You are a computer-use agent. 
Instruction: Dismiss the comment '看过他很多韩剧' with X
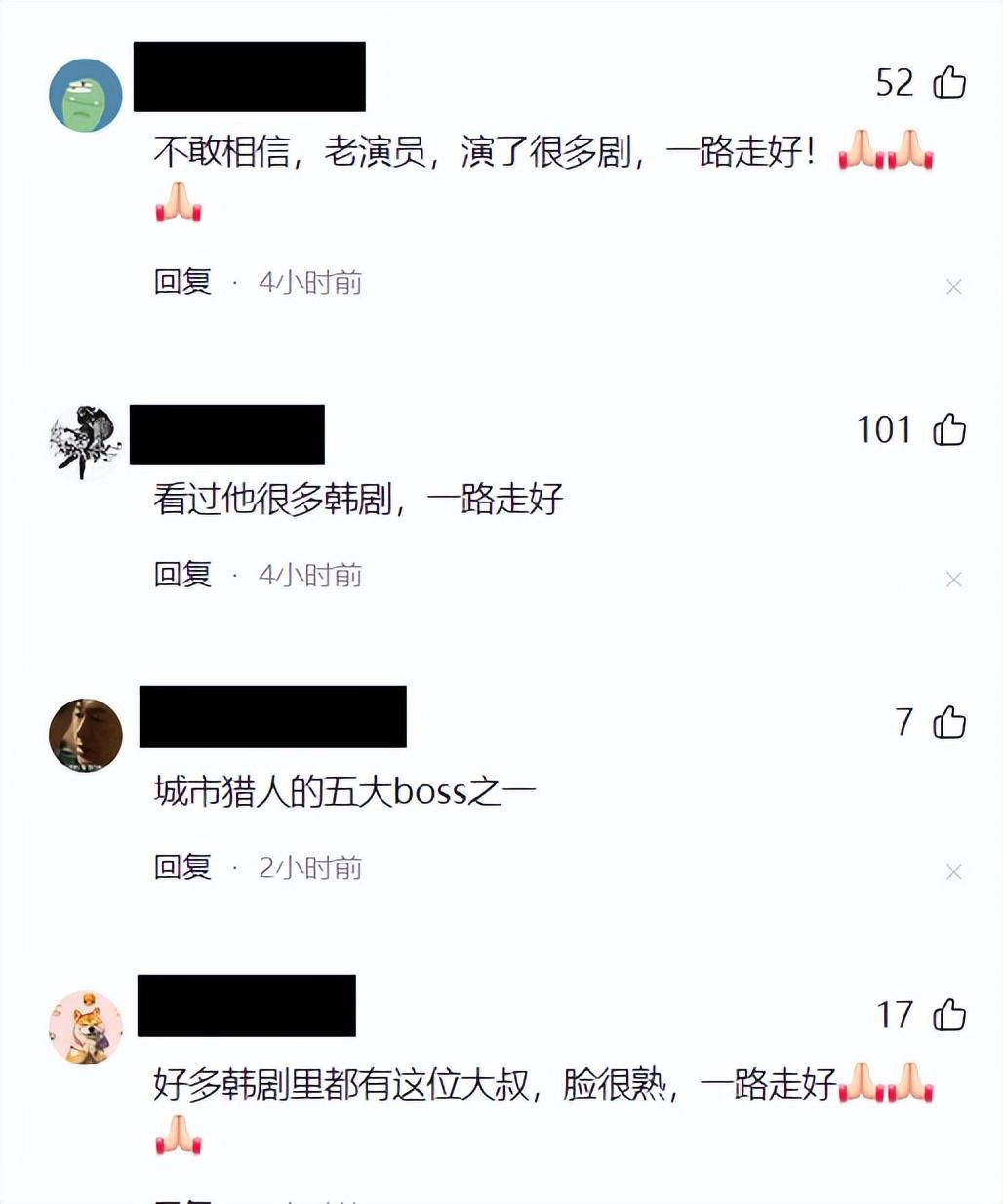pyautogui.click(x=953, y=580)
